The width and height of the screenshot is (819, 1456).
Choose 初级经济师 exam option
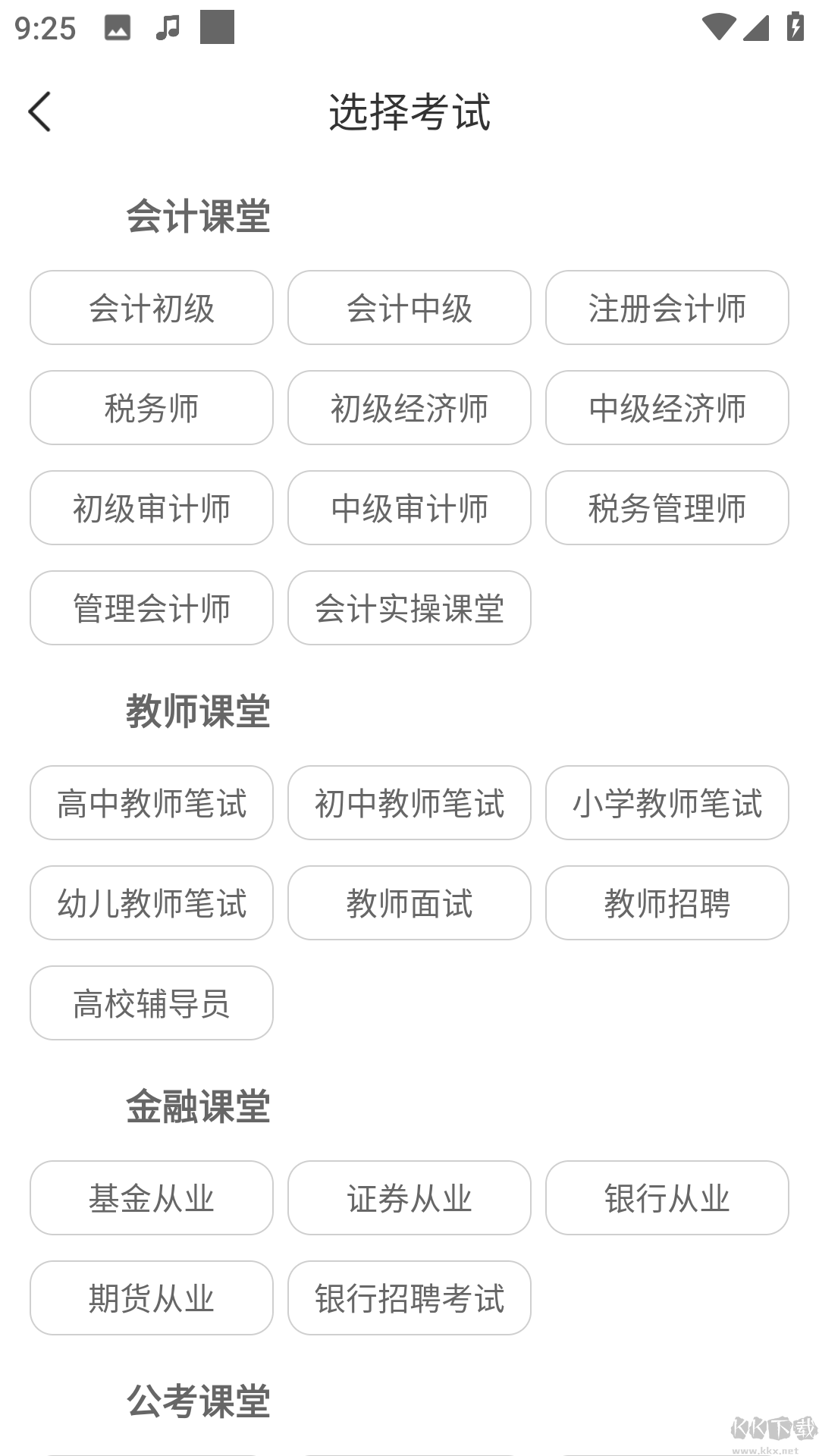409,408
